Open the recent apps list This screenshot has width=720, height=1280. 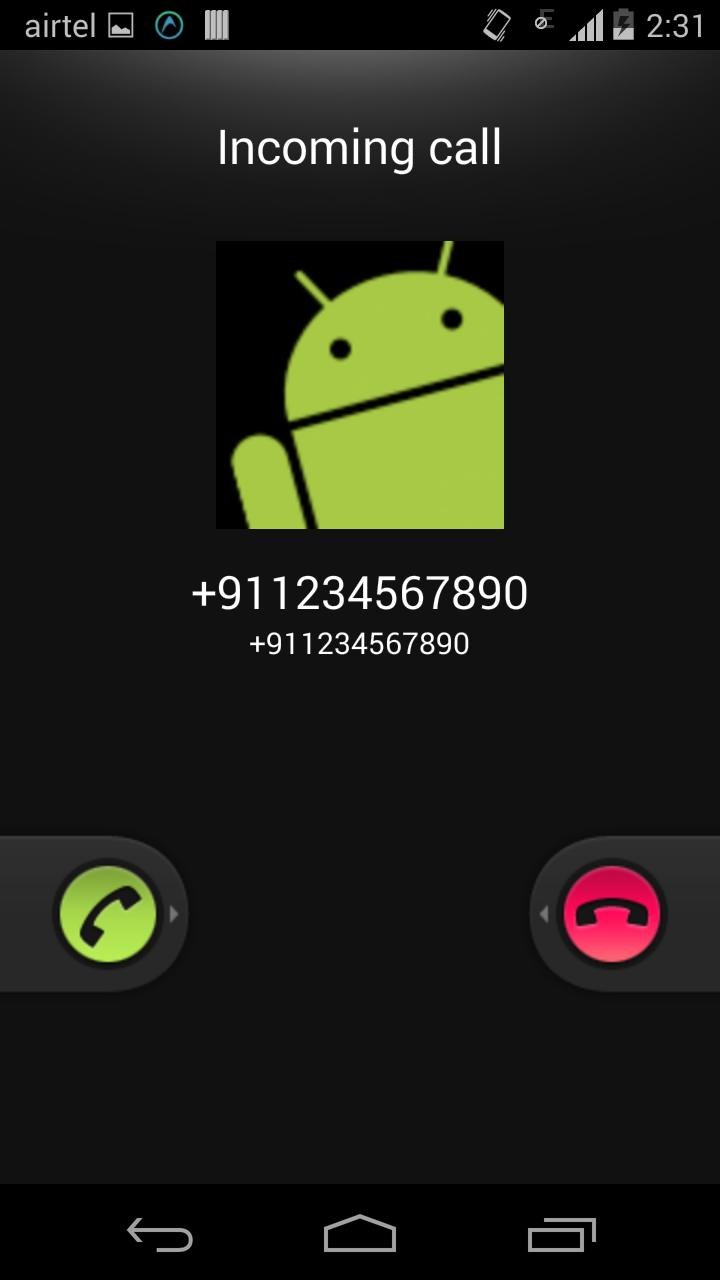[561, 1236]
